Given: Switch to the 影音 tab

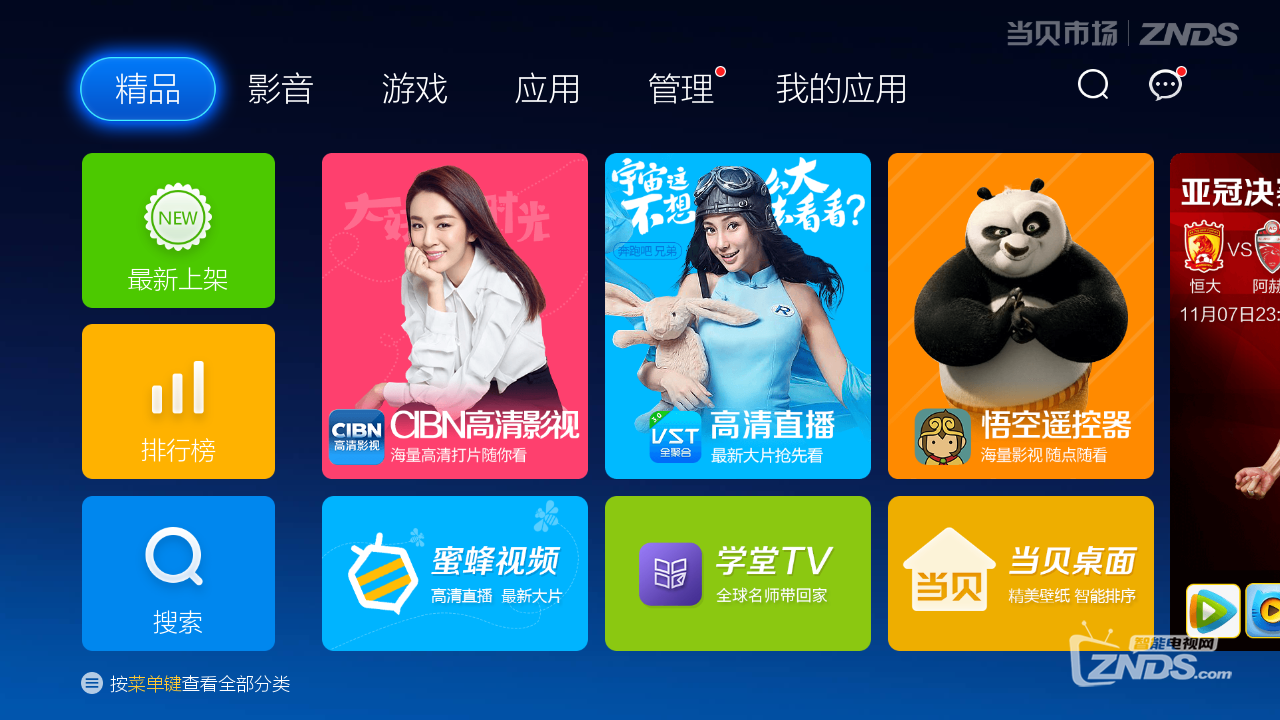Looking at the screenshot, I should 281,89.
